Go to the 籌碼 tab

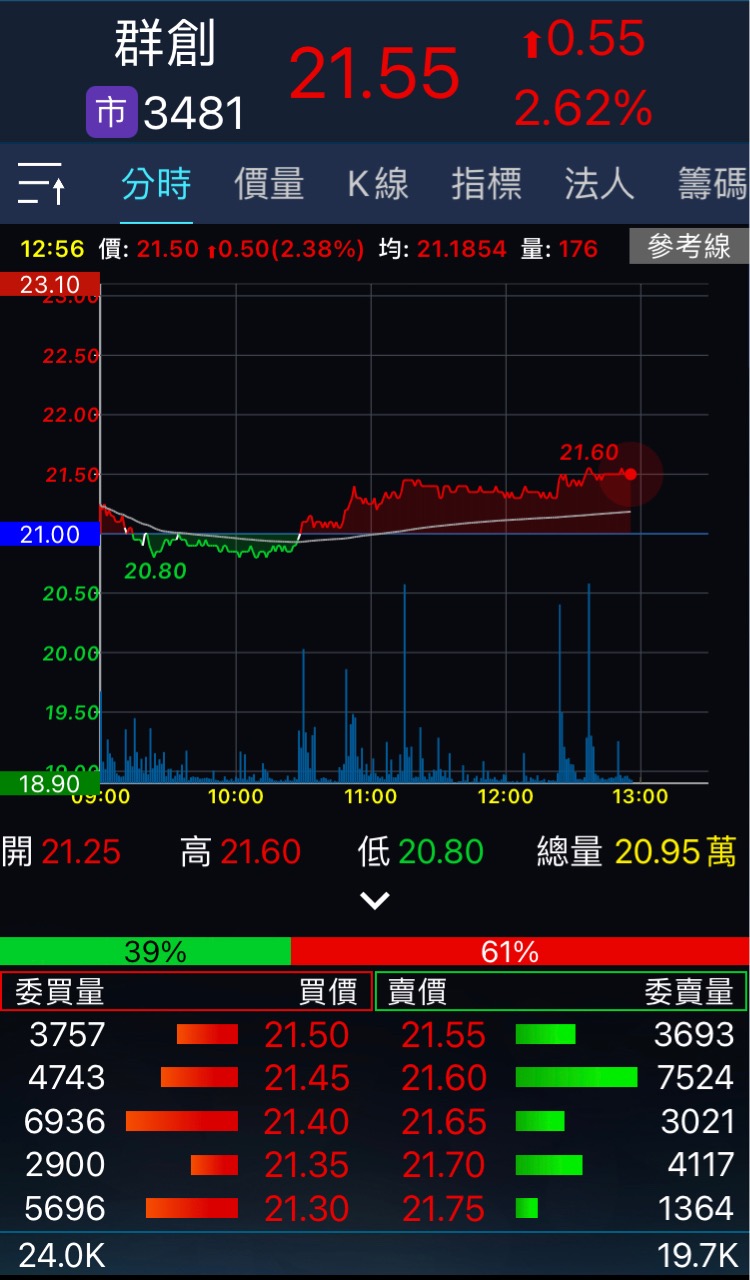[x=711, y=185]
